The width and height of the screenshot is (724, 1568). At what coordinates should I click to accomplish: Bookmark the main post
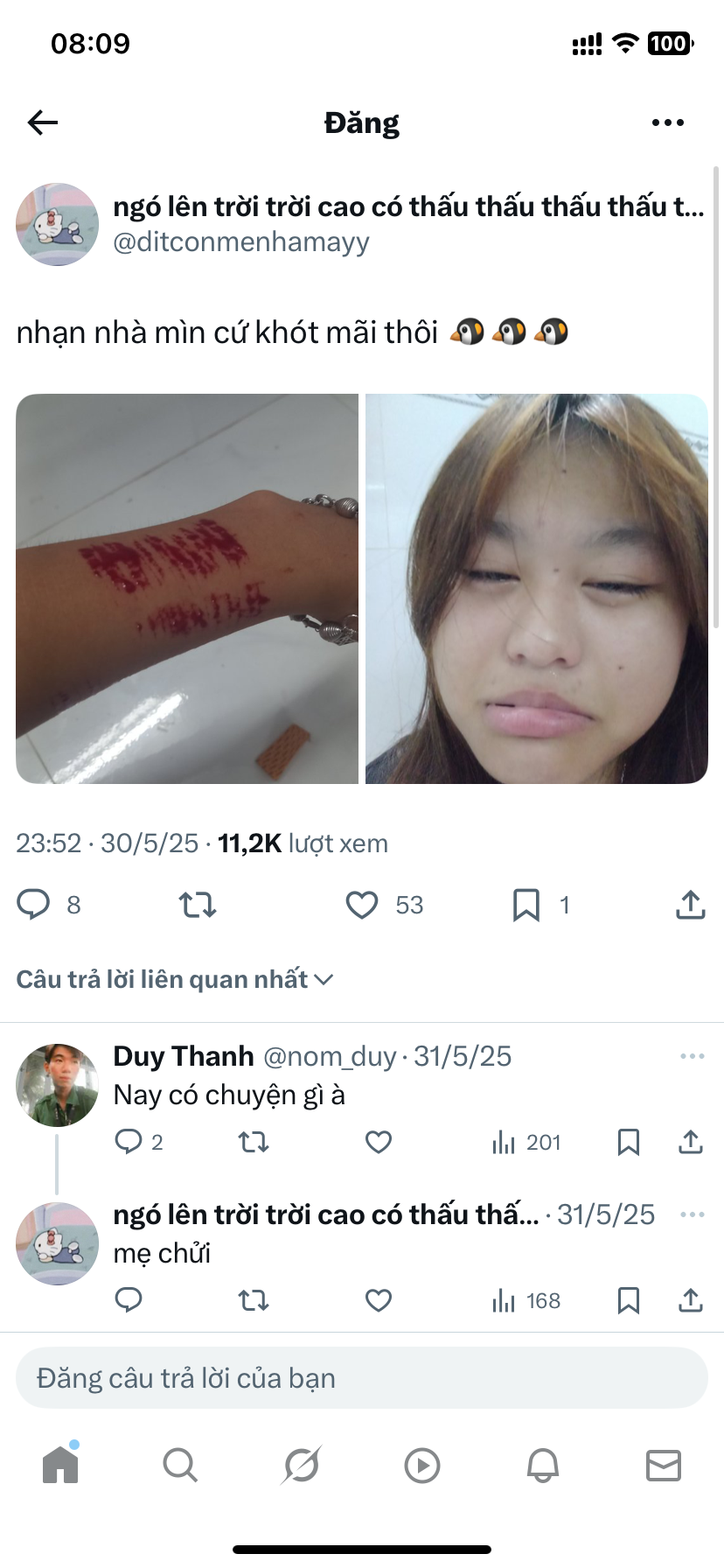pyautogui.click(x=526, y=905)
